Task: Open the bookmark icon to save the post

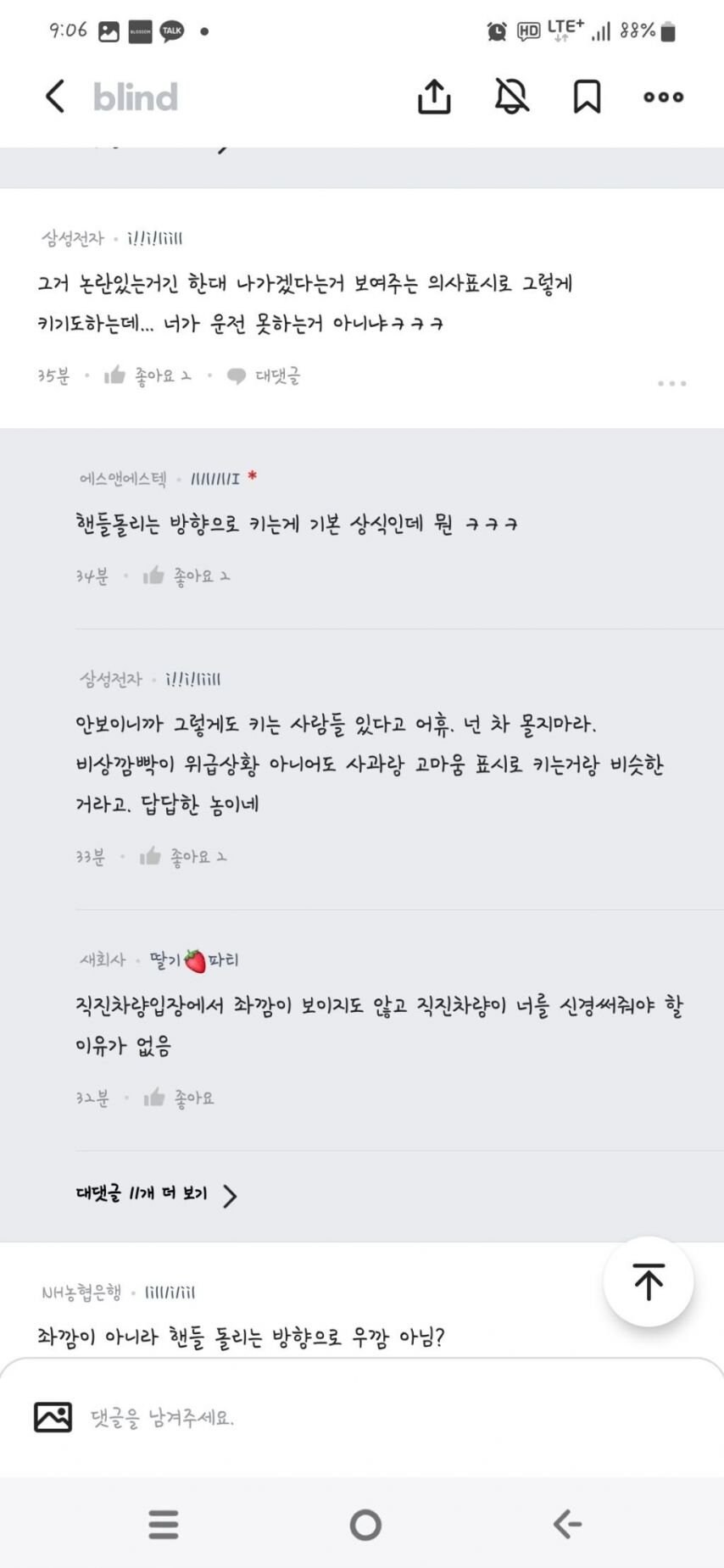Action: point(587,97)
